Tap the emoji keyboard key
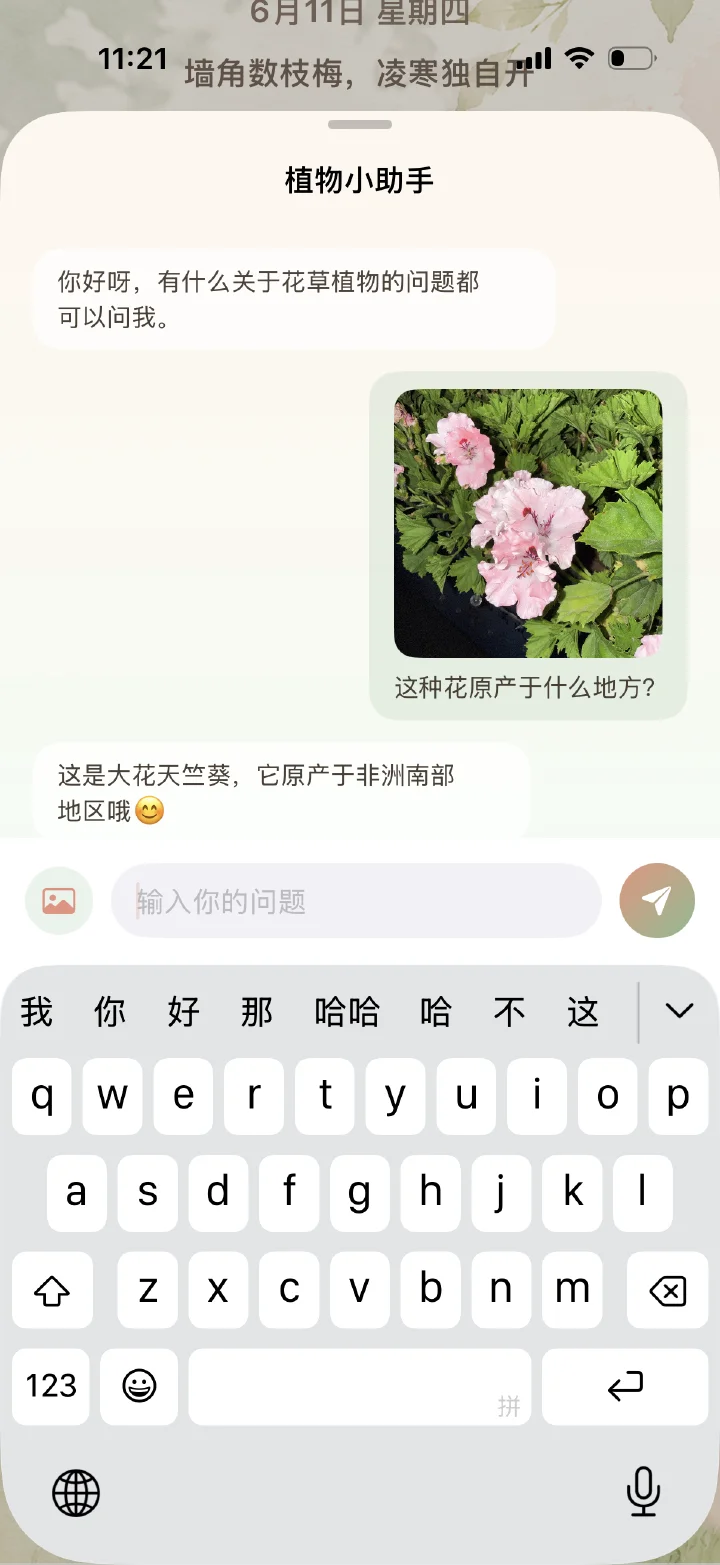The image size is (720, 1565). tap(139, 1386)
